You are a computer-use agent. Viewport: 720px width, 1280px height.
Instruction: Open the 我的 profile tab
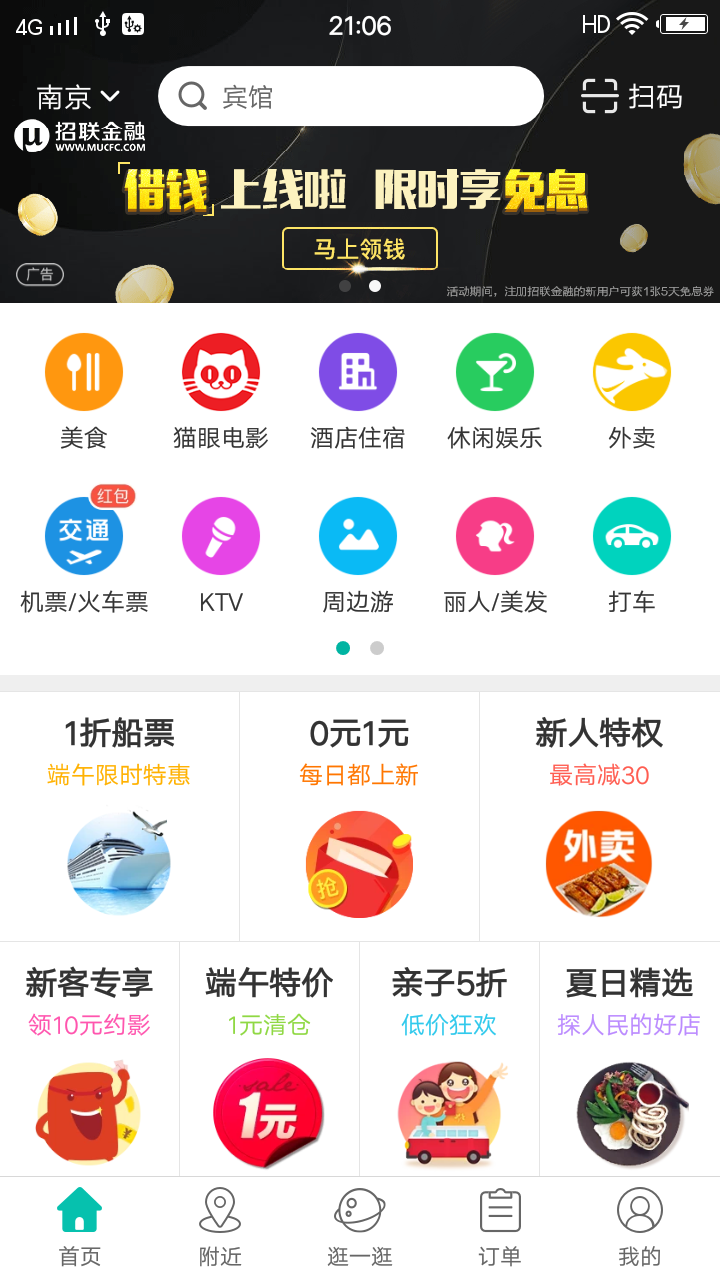pos(640,1226)
